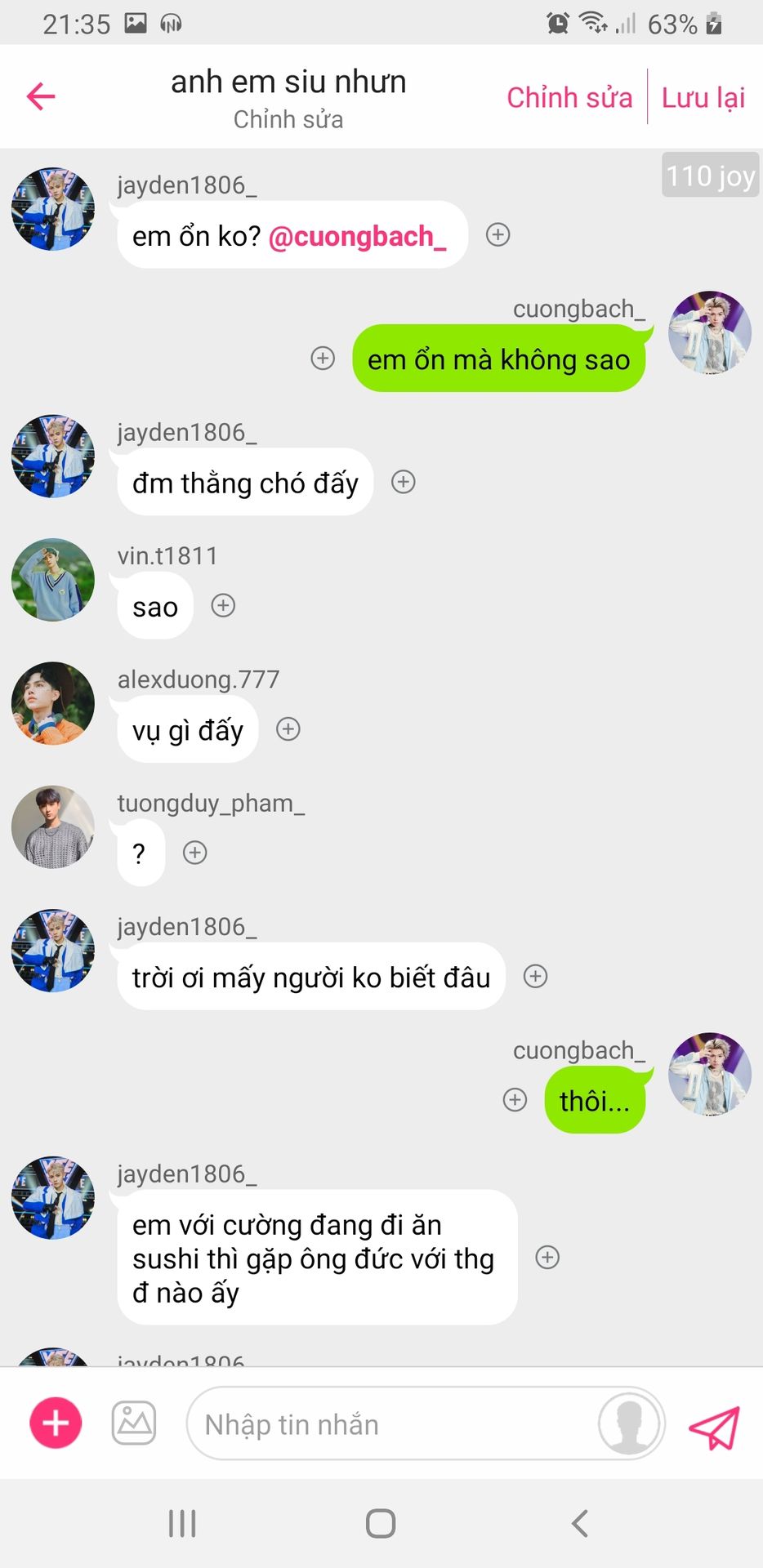The height and width of the screenshot is (1568, 763).
Task: Tap plus icon beside "em ổn ko?"
Action: pos(498,235)
